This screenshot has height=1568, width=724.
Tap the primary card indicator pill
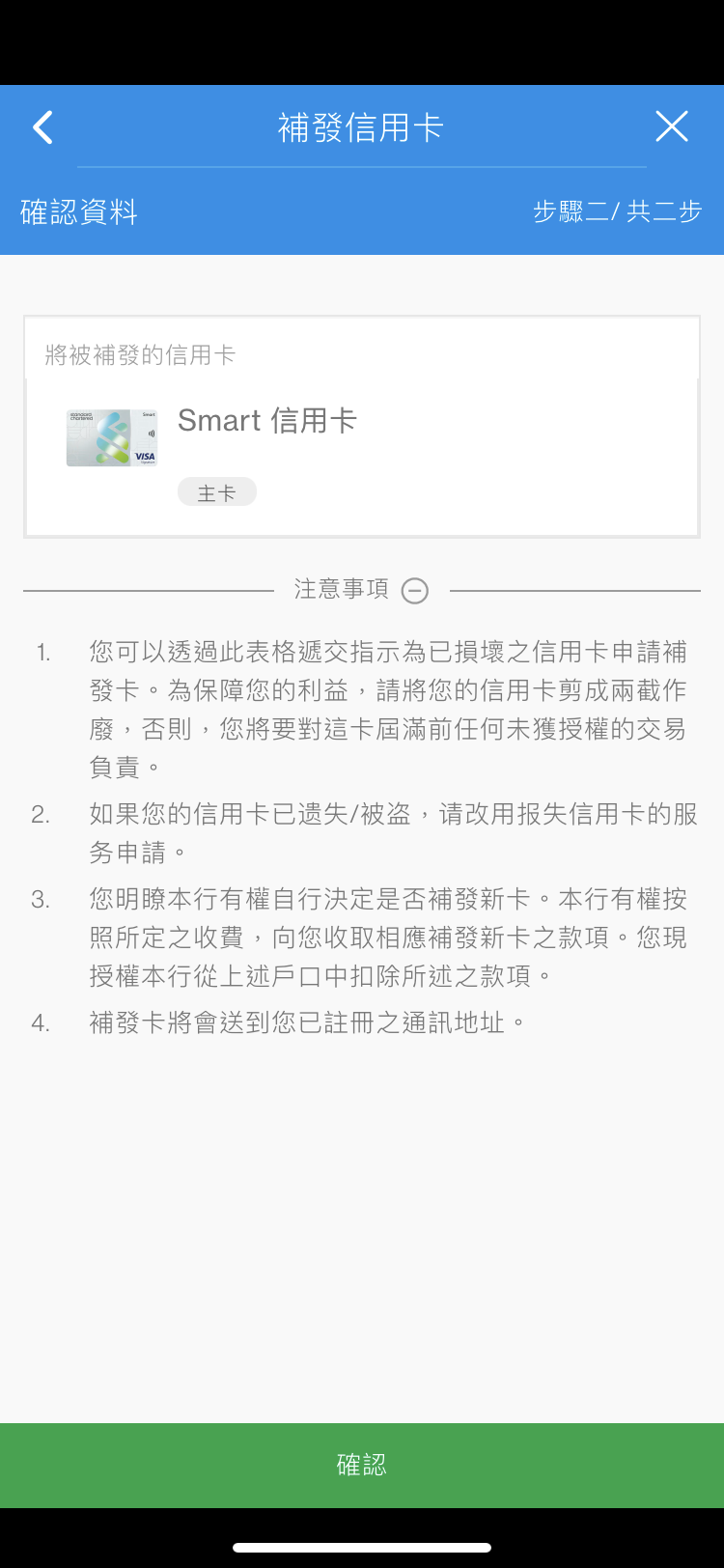pyautogui.click(x=216, y=491)
